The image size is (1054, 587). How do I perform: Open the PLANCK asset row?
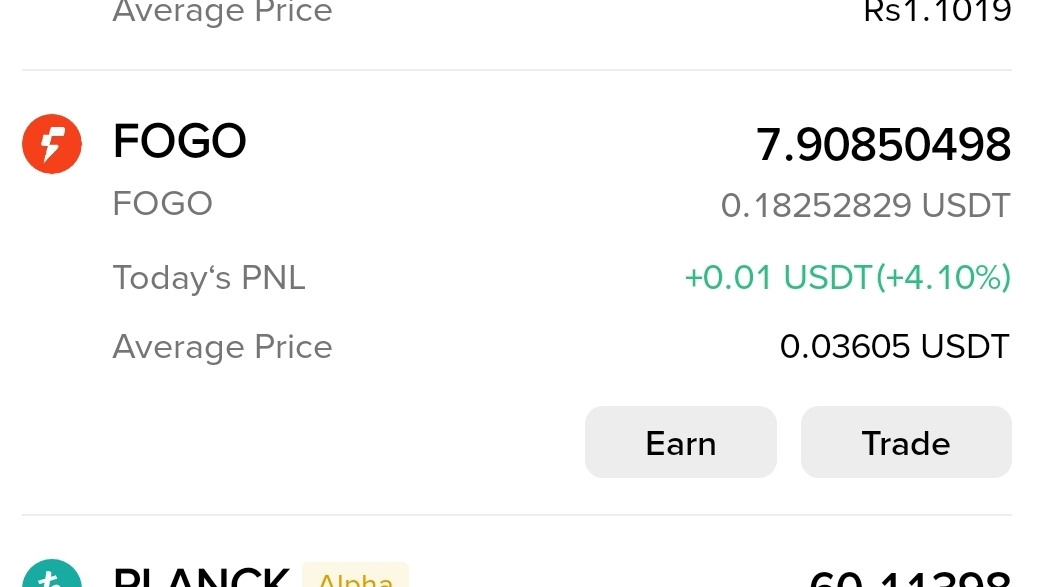200,575
